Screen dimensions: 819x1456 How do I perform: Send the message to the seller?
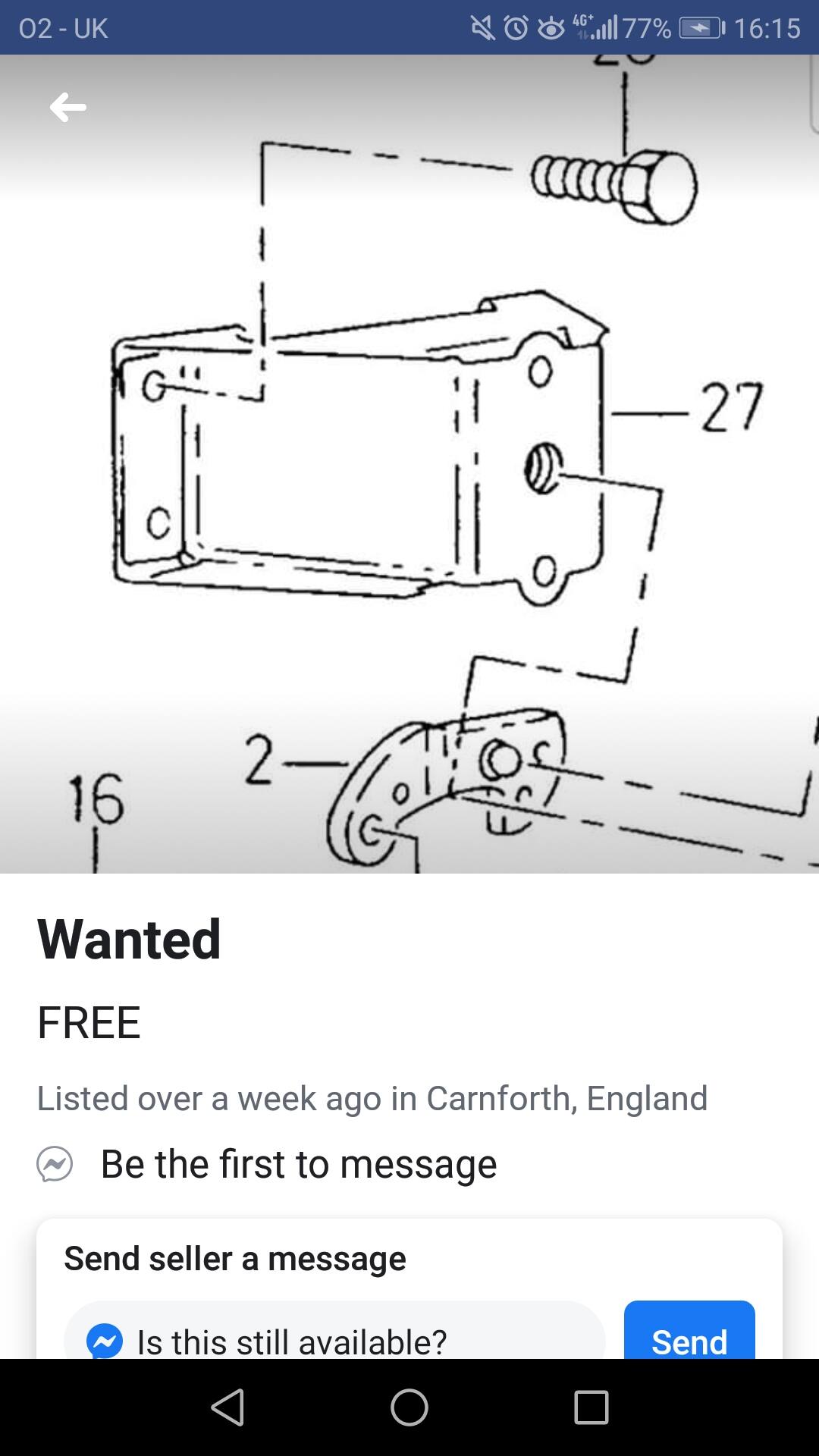[689, 1331]
